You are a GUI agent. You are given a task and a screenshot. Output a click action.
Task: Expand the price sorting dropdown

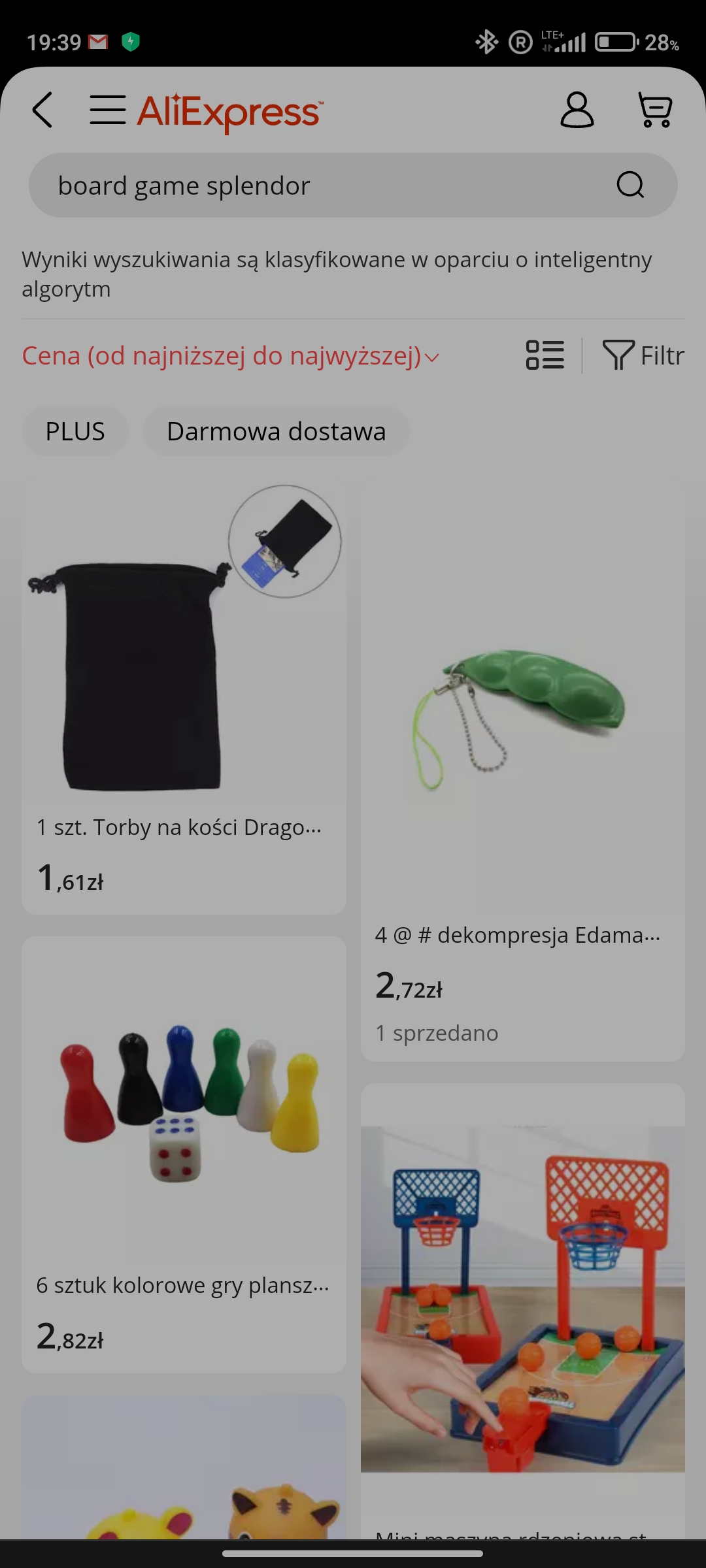[x=230, y=357]
